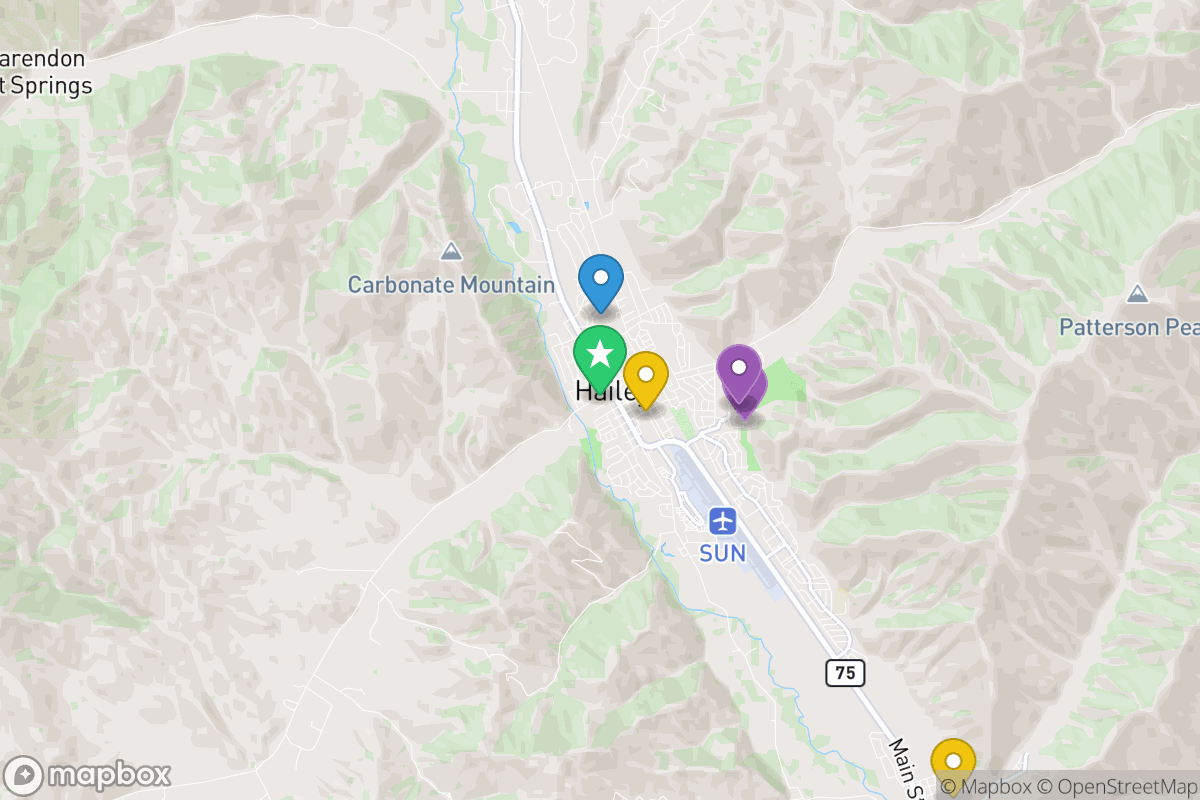Select the blue map pin north of Hailey
The height and width of the screenshot is (800, 1200).
(x=601, y=279)
